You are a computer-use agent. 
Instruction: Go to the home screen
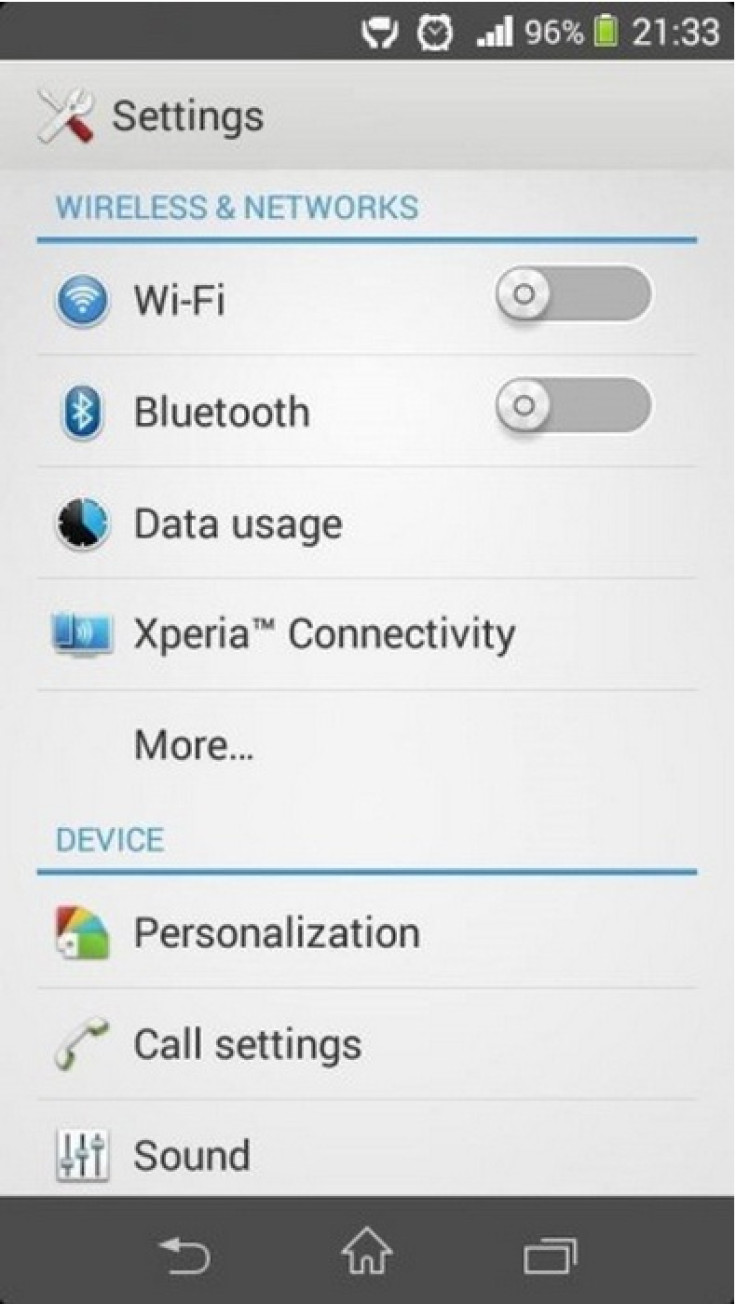pos(367,1253)
